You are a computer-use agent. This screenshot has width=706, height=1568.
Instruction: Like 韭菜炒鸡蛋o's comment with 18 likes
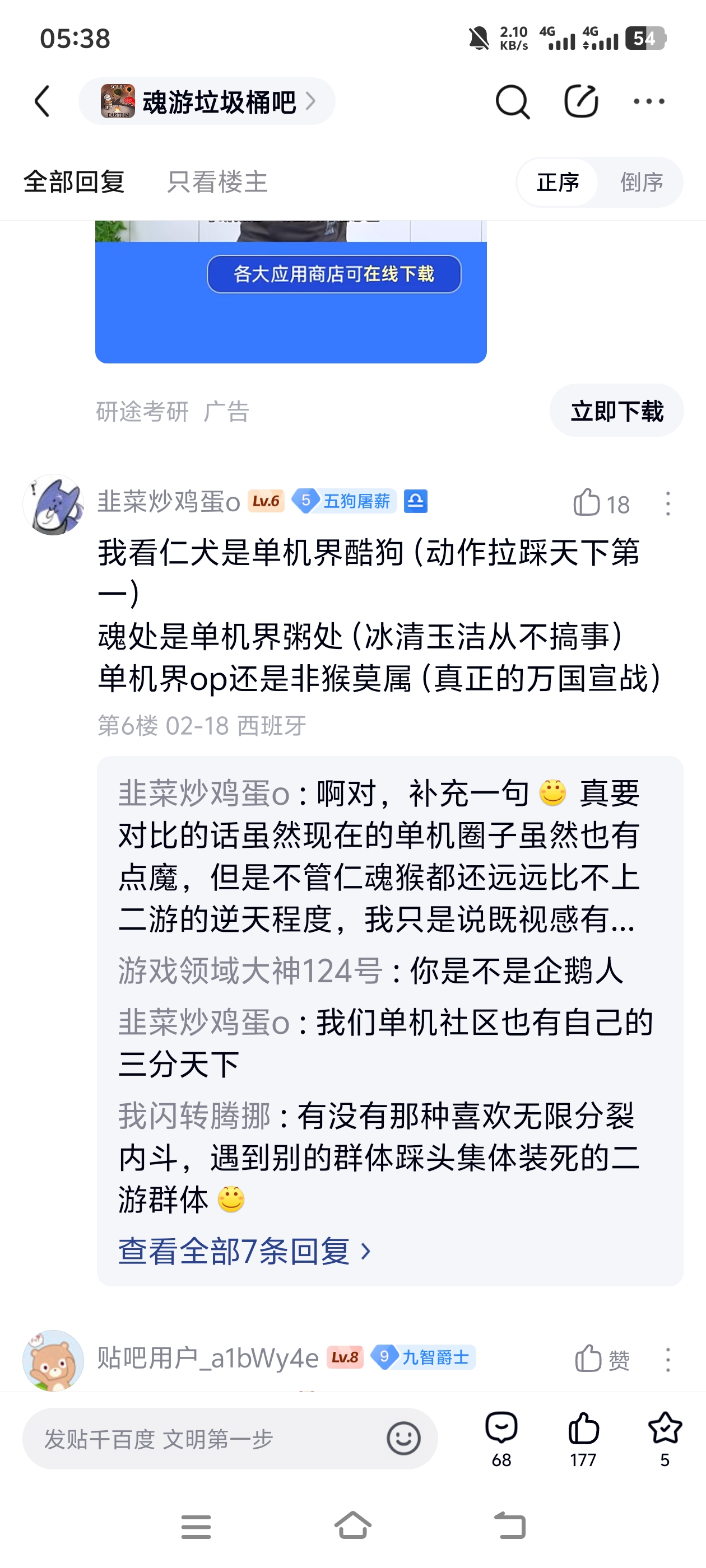[x=601, y=504]
